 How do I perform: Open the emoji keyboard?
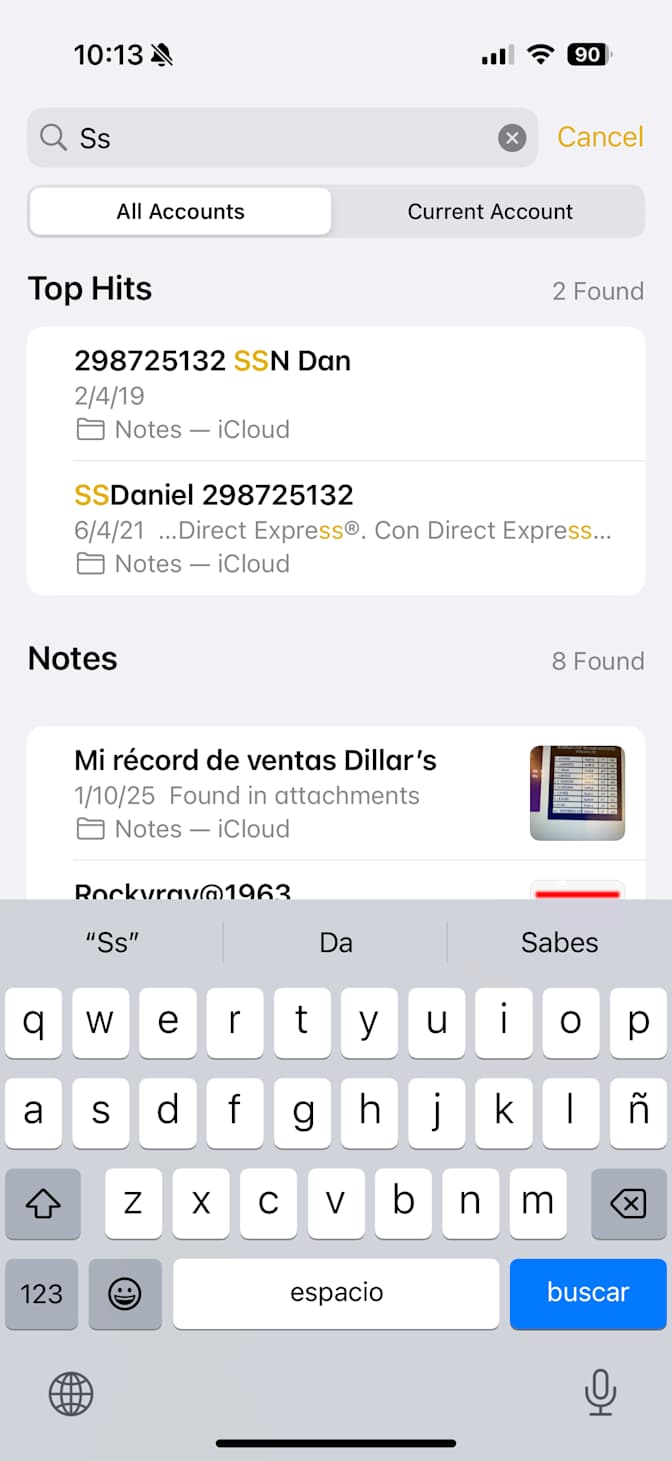coord(125,1293)
